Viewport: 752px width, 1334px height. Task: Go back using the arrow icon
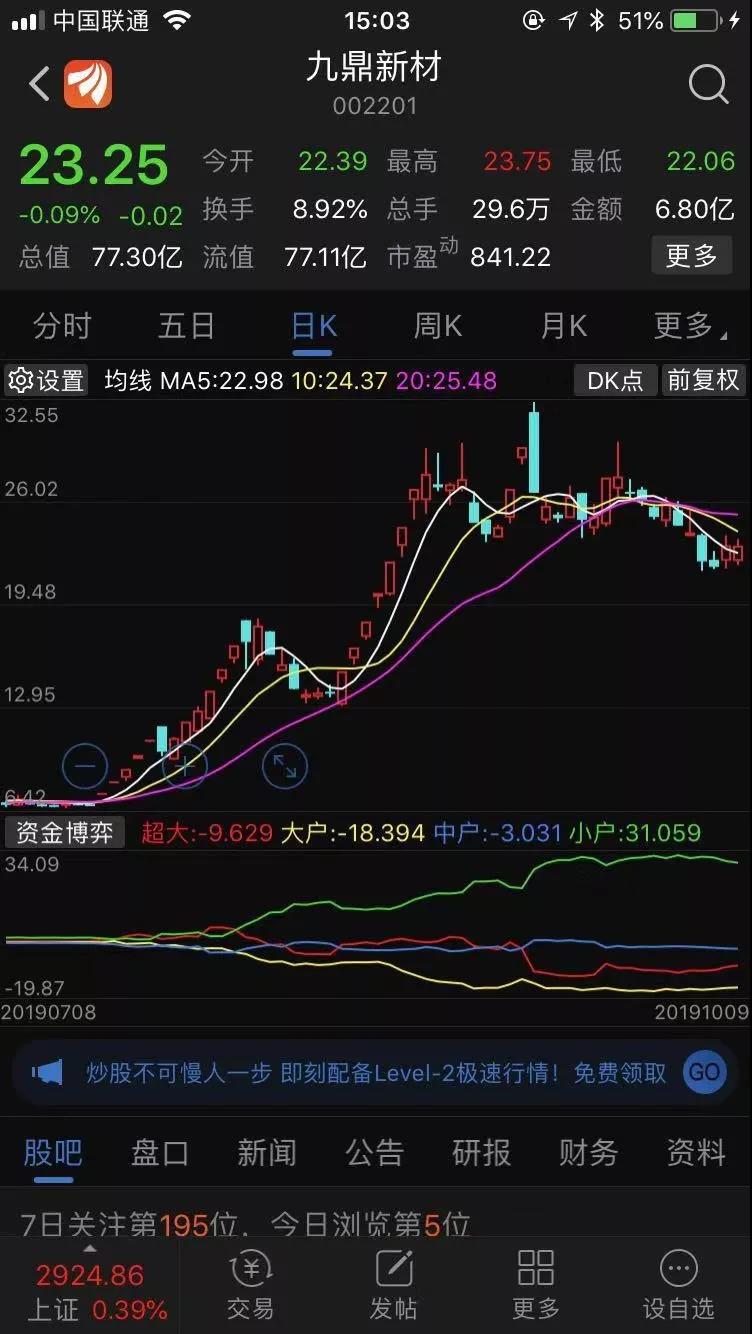coord(39,84)
